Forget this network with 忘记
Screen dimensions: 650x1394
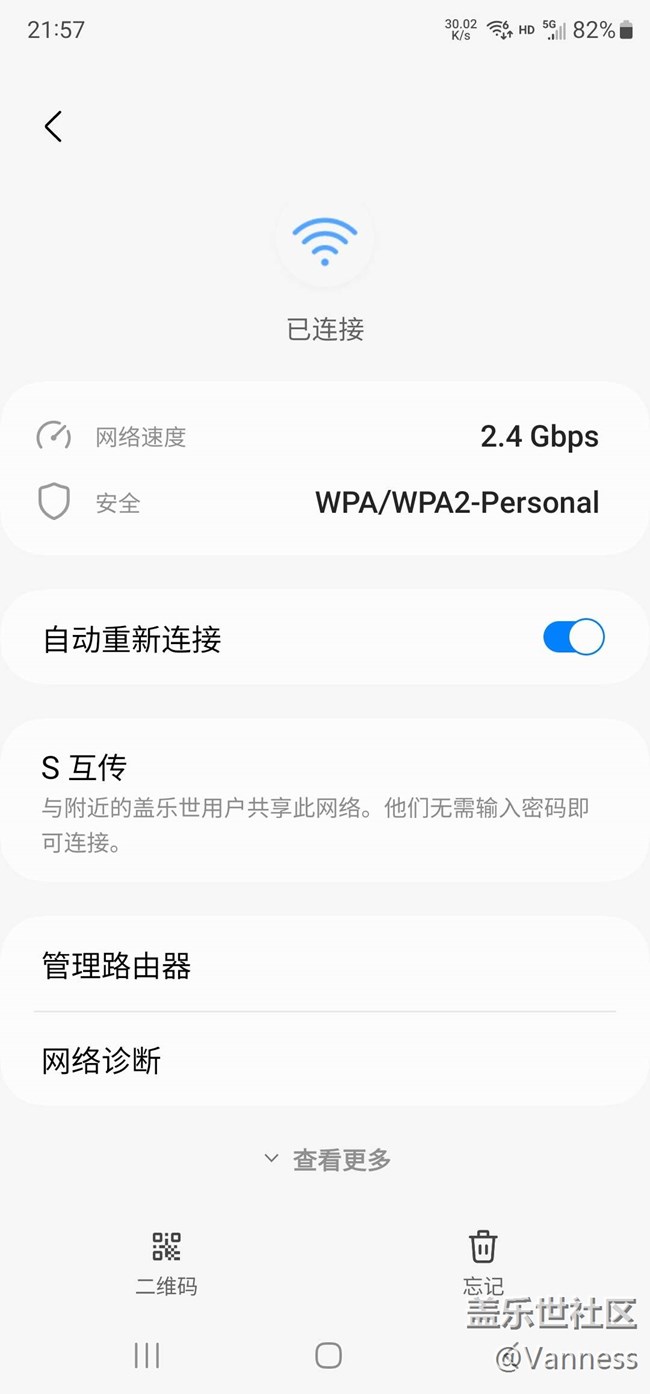click(483, 1263)
